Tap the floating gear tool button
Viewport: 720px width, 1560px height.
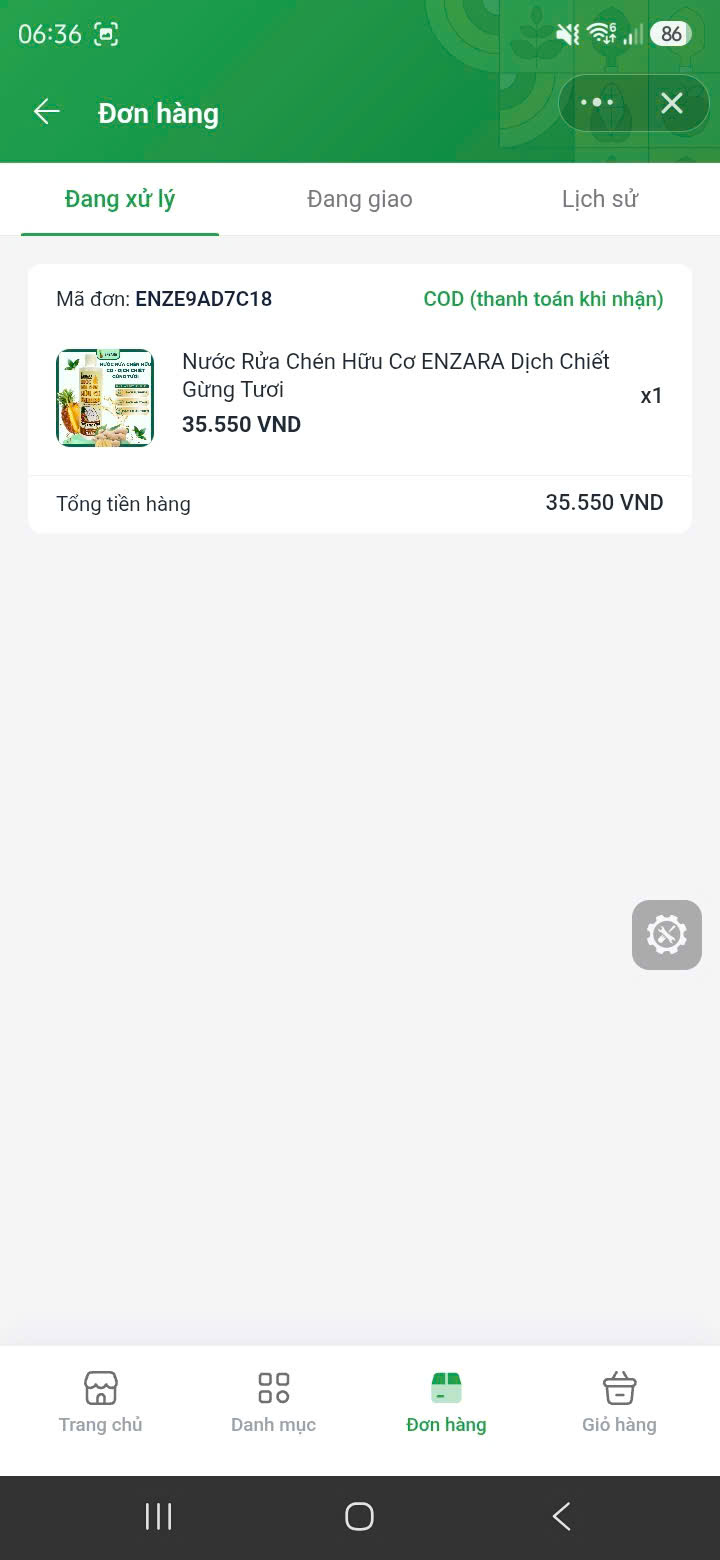tap(667, 935)
